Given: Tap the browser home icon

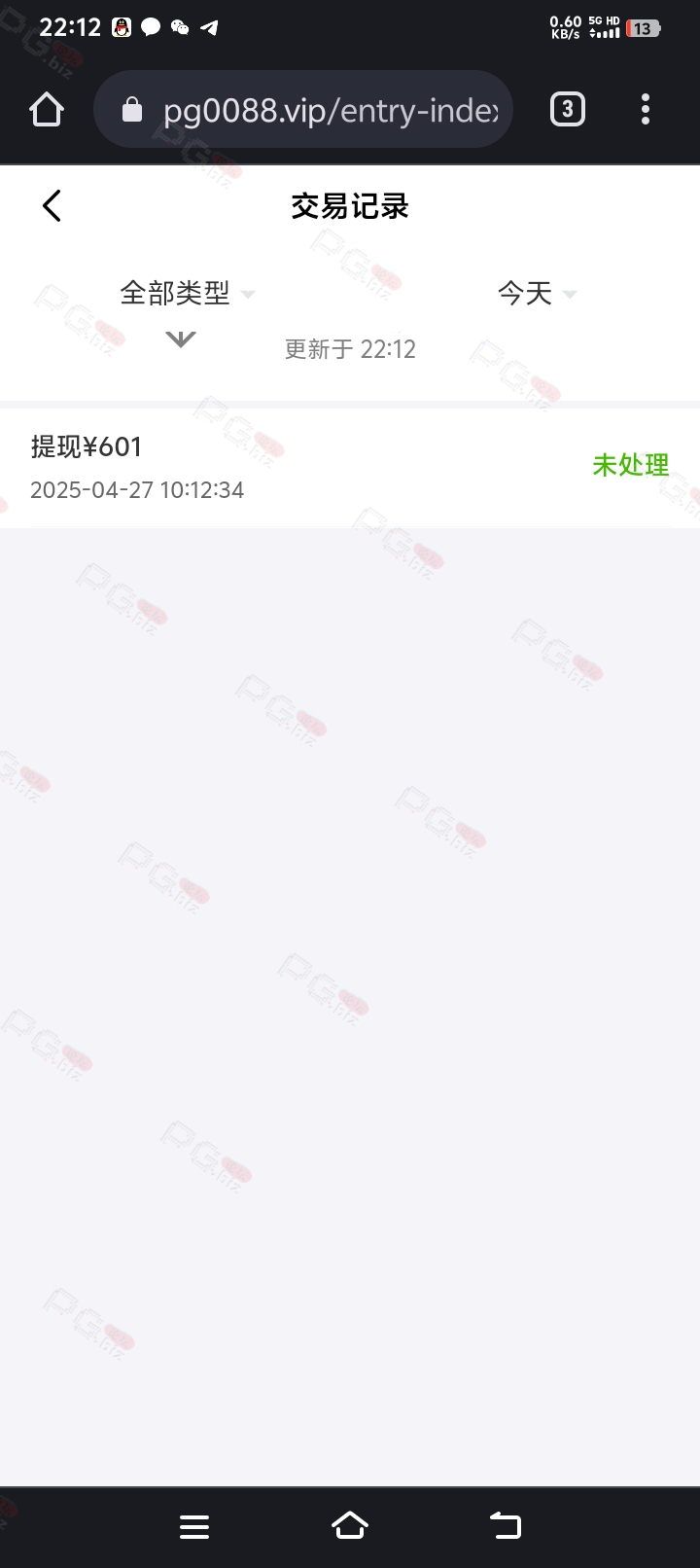Looking at the screenshot, I should pos(47,110).
